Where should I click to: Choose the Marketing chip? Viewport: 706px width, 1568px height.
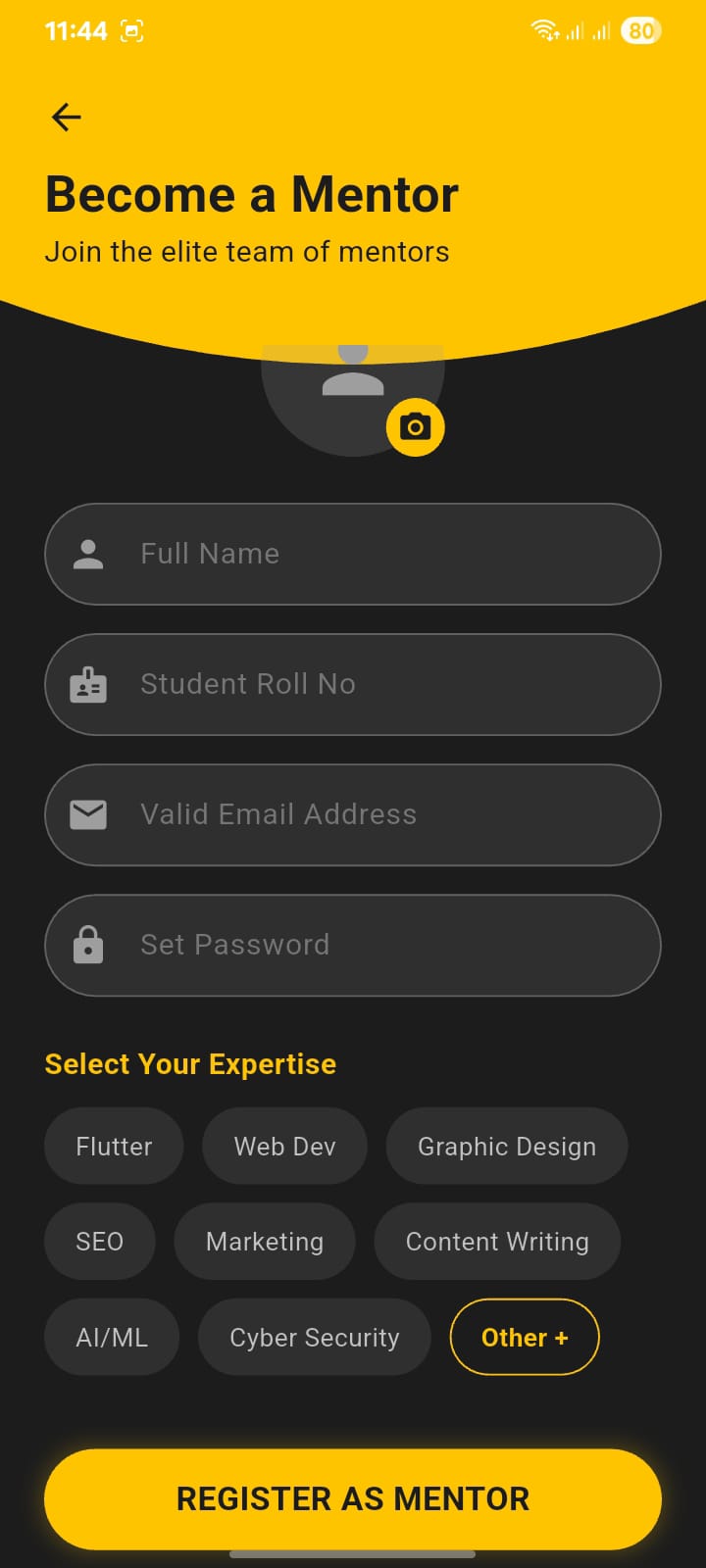pos(264,1241)
